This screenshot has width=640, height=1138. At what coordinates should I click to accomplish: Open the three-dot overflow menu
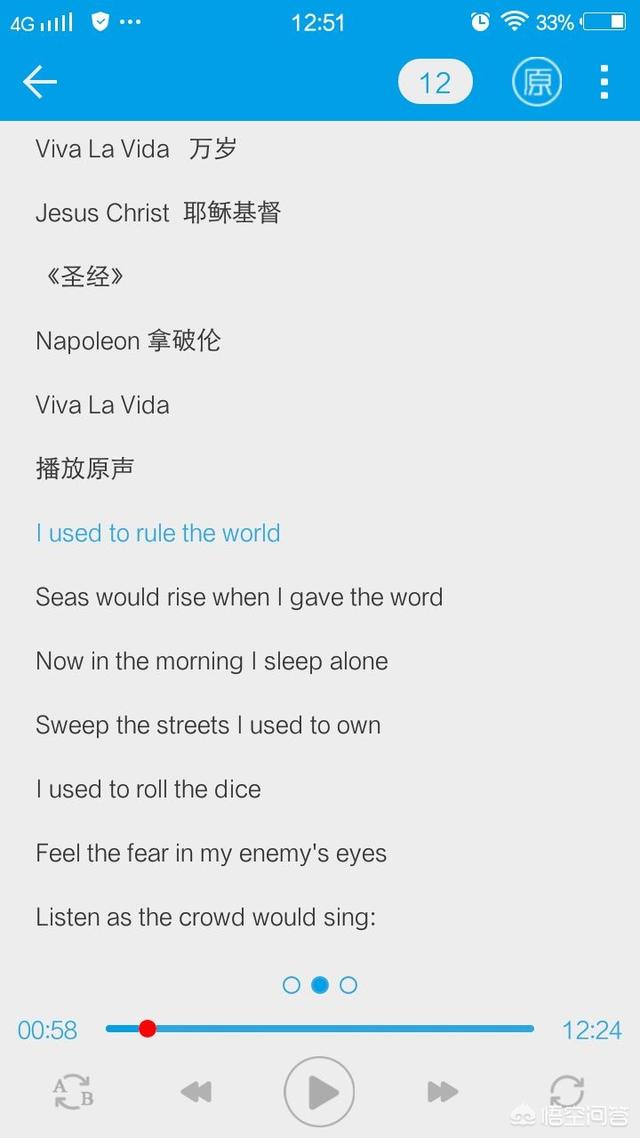coord(604,82)
